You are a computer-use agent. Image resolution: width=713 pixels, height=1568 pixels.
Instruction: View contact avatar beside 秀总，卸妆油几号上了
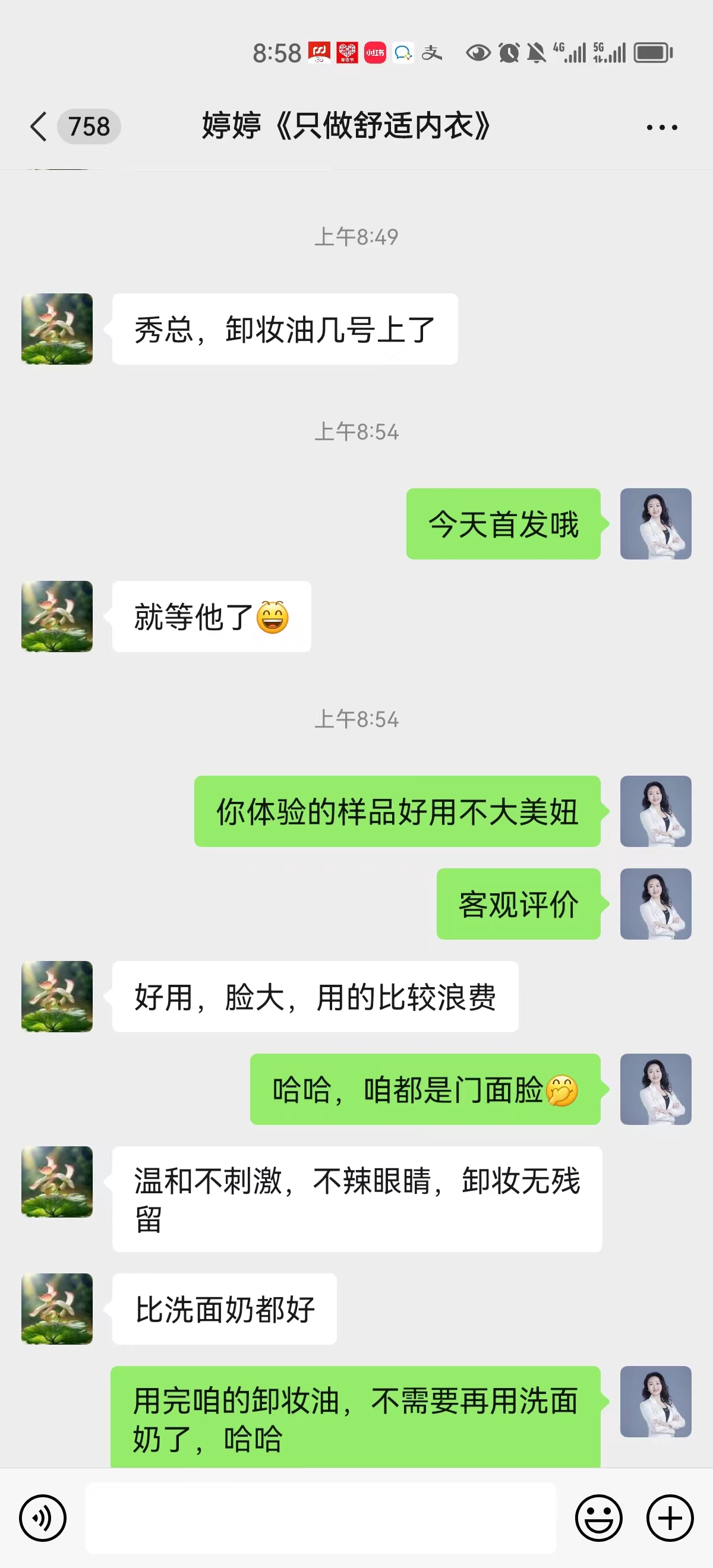coord(57,329)
